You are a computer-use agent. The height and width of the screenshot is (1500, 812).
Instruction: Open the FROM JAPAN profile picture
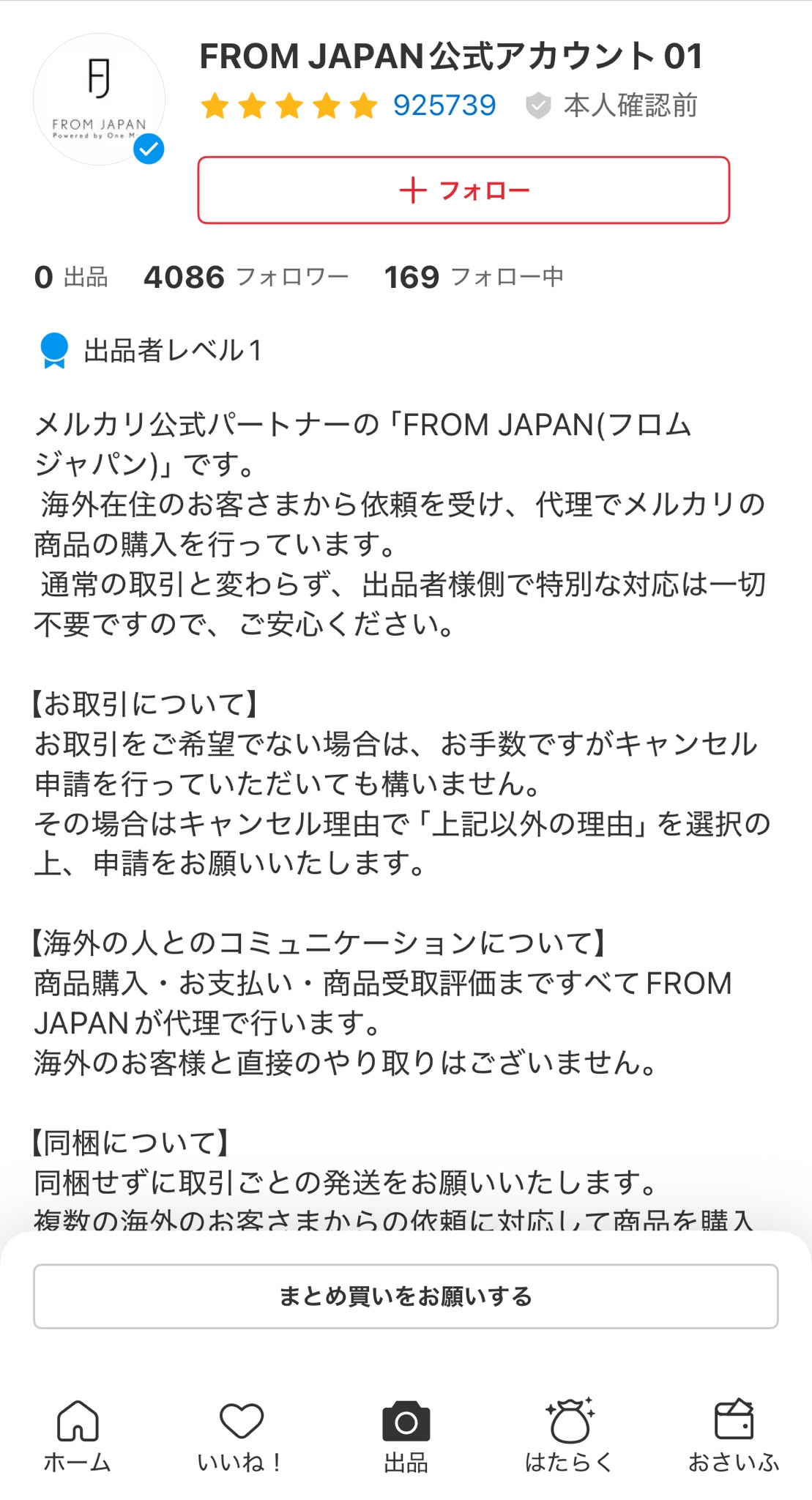[99, 100]
